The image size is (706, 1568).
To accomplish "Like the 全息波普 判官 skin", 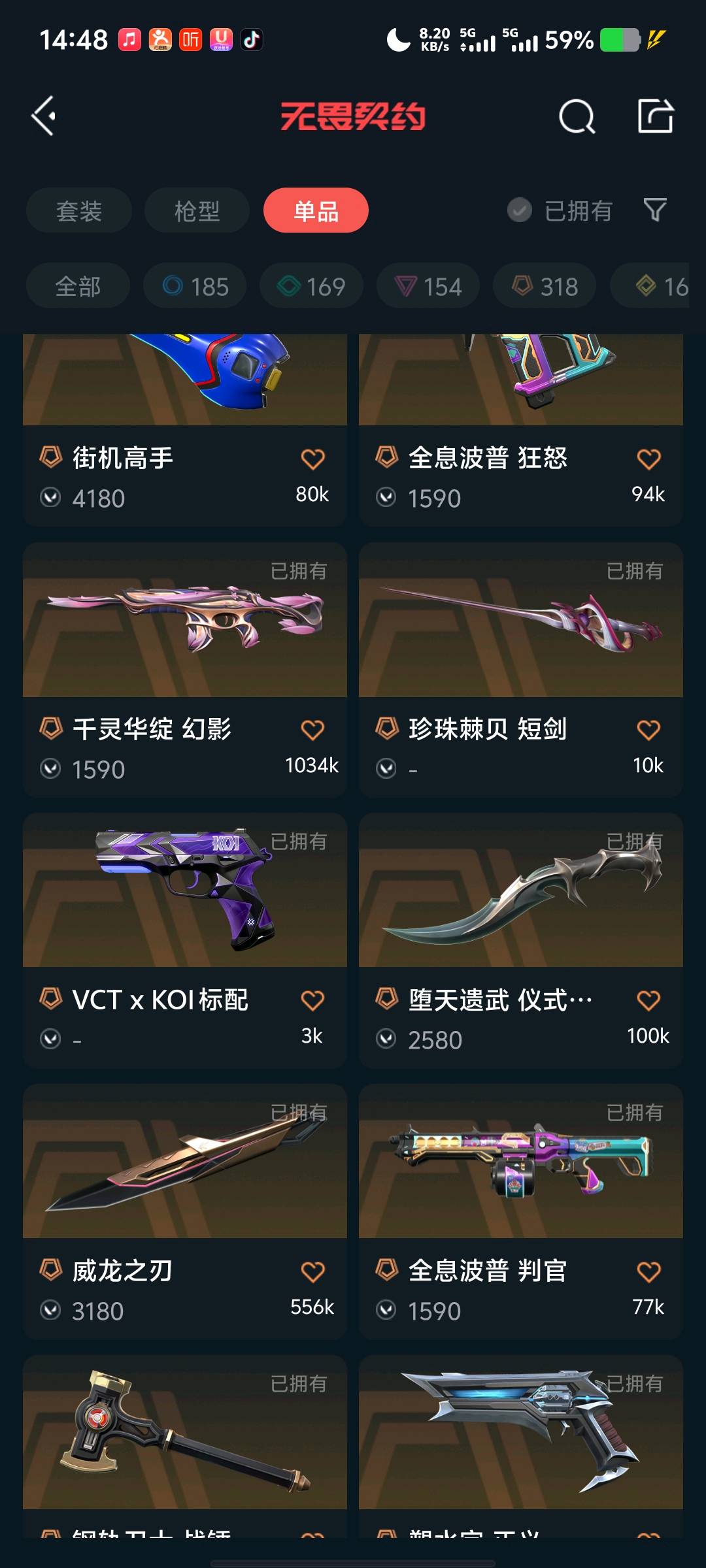I will tap(648, 1271).
